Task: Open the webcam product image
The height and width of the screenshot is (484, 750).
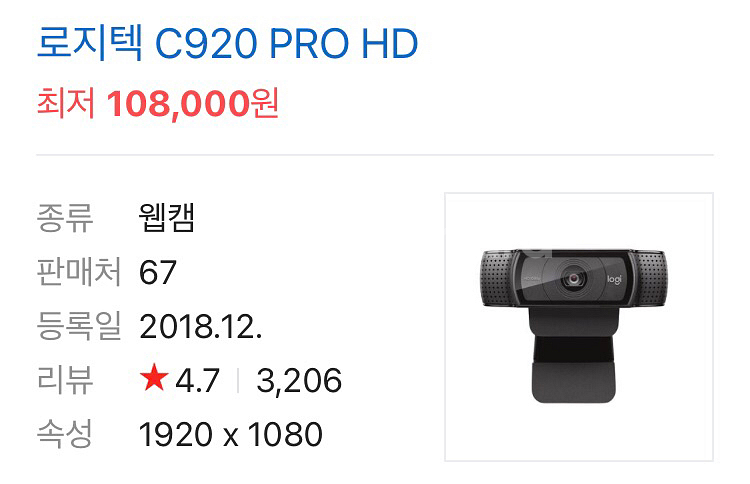Action: click(x=578, y=326)
